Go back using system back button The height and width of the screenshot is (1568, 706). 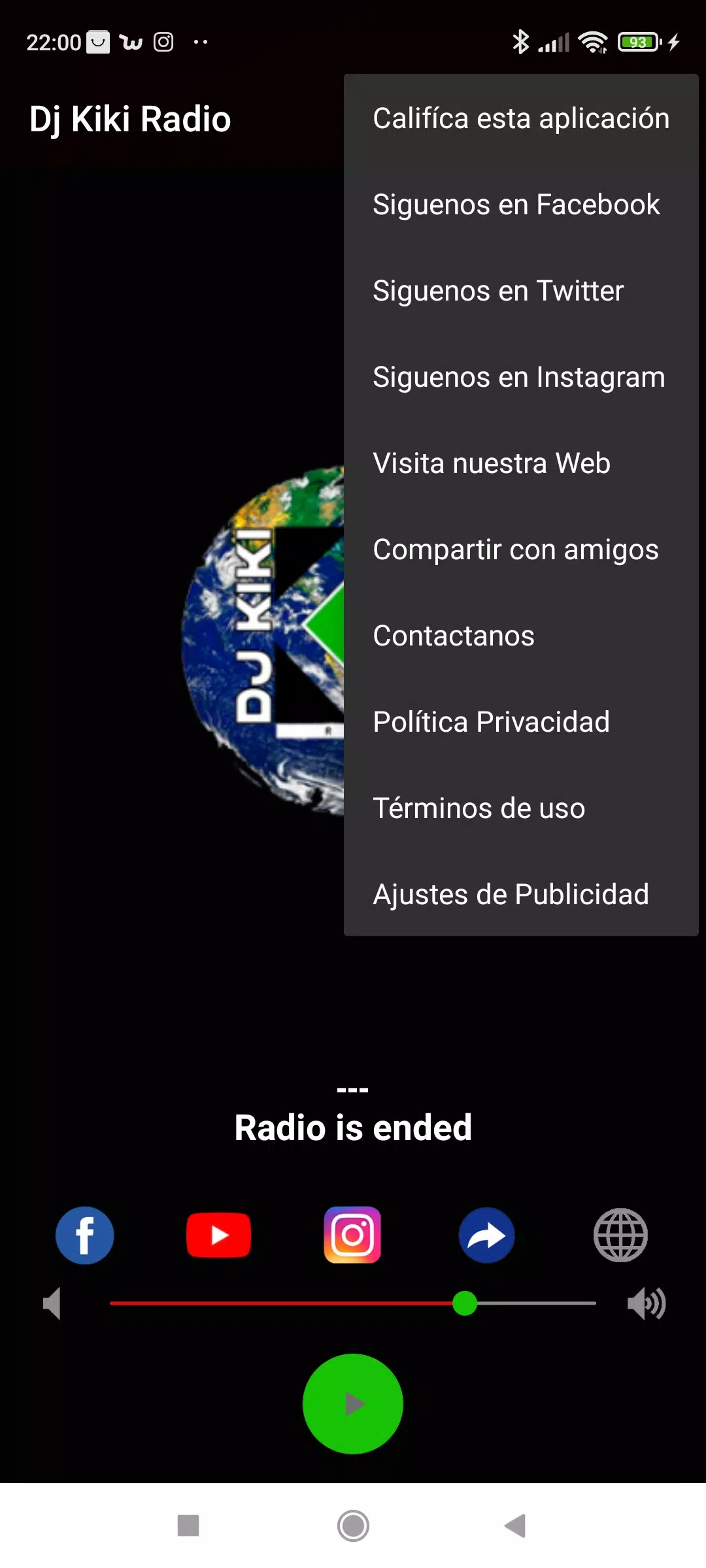pyautogui.click(x=516, y=1526)
